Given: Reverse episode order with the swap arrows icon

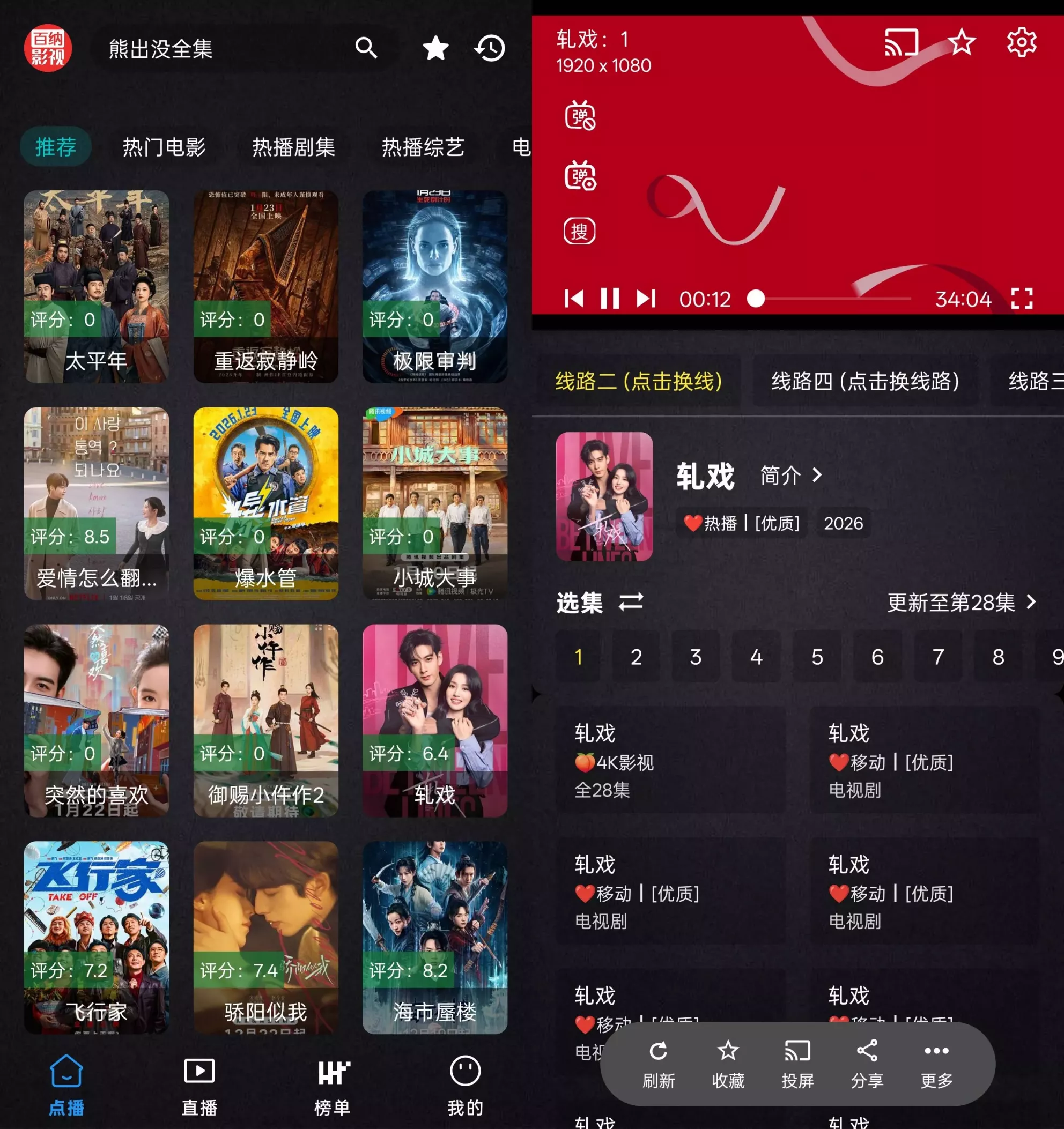Looking at the screenshot, I should (x=630, y=603).
